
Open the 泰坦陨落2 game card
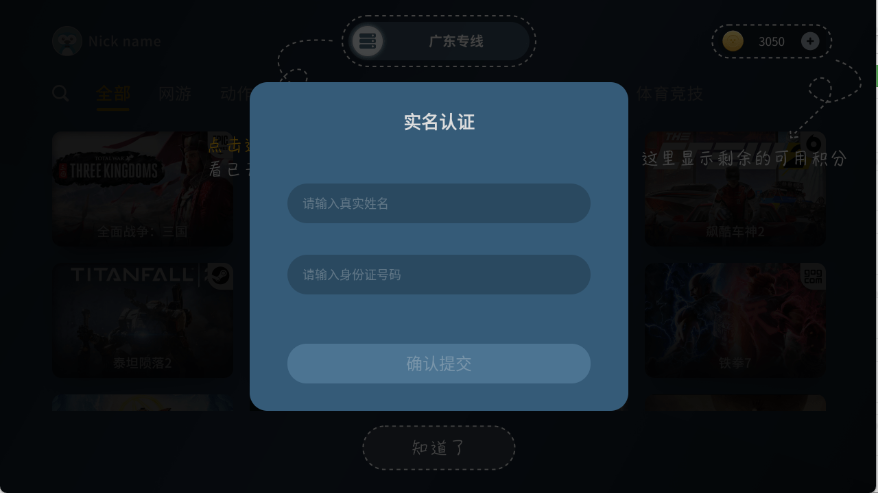(142, 319)
